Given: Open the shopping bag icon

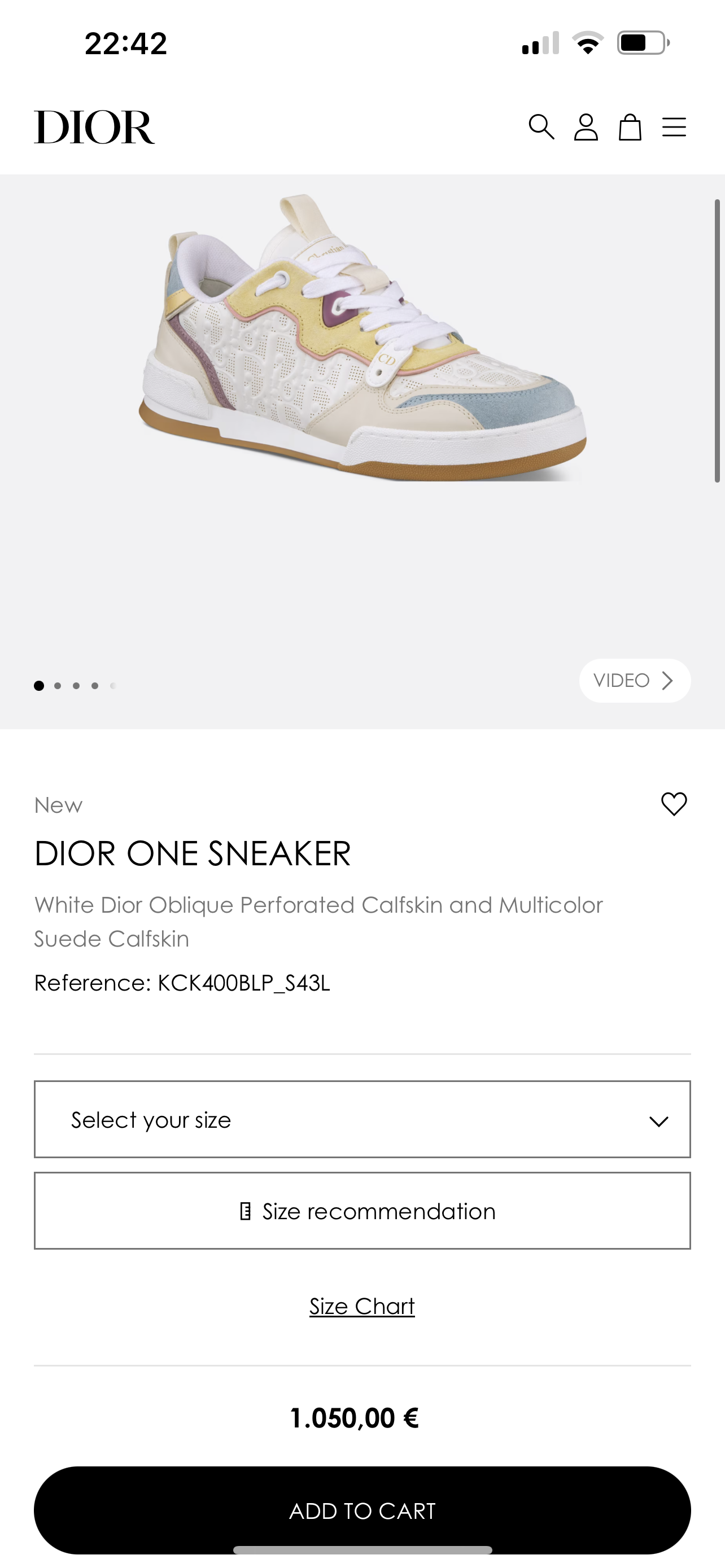Looking at the screenshot, I should click(630, 127).
